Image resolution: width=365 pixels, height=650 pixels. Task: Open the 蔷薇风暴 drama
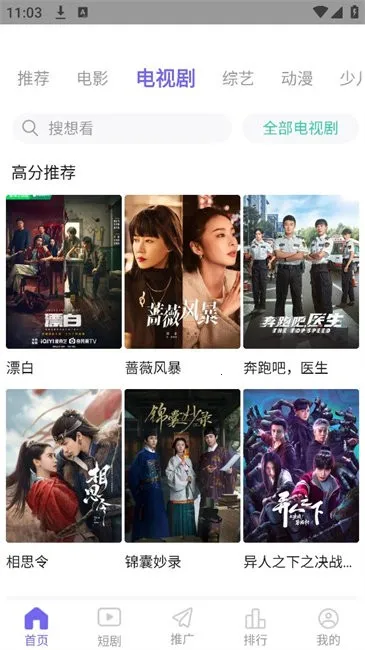coord(182,272)
